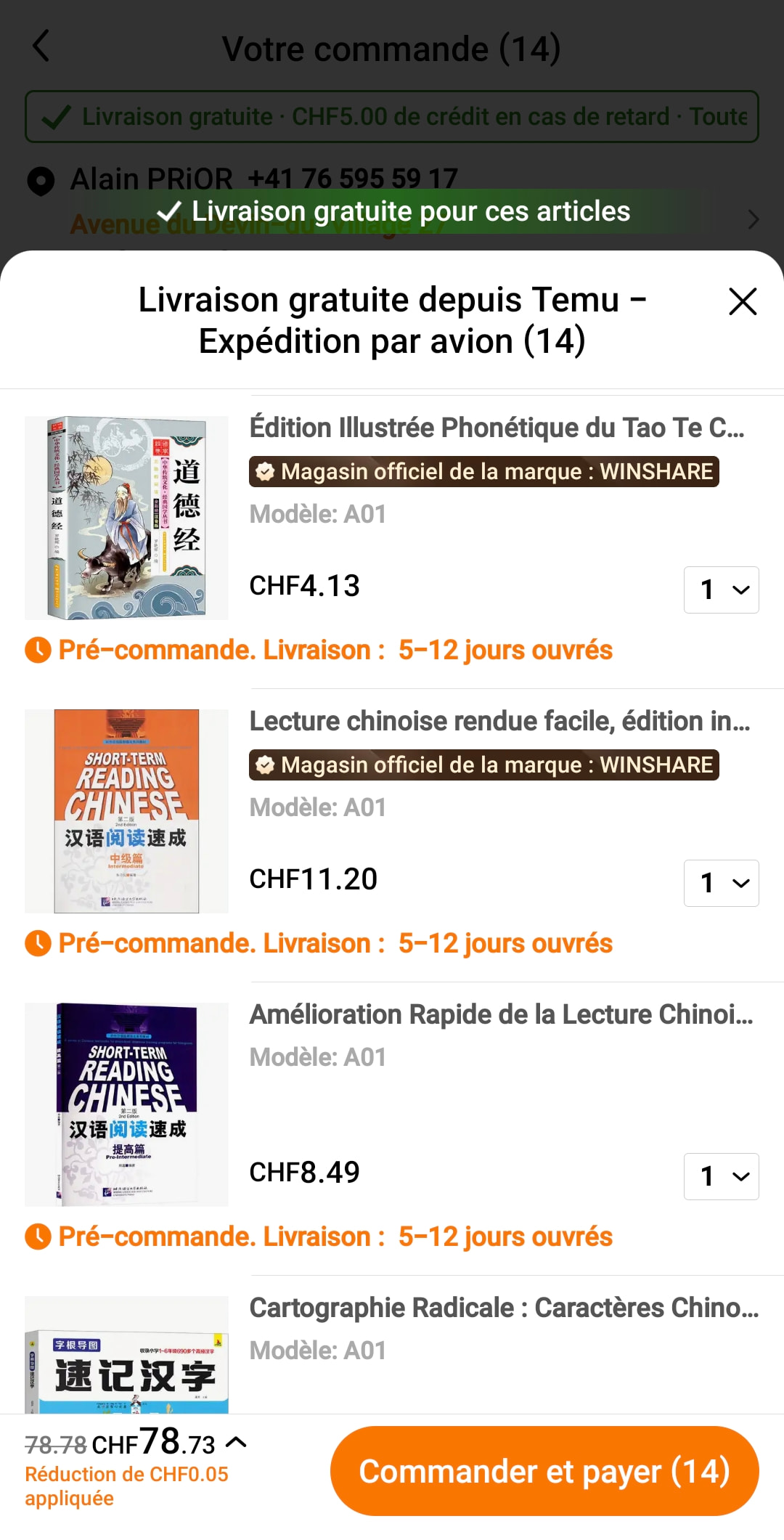View the purple Short-Term Reading Chinese cover
784x1540 pixels.
pos(126,1104)
